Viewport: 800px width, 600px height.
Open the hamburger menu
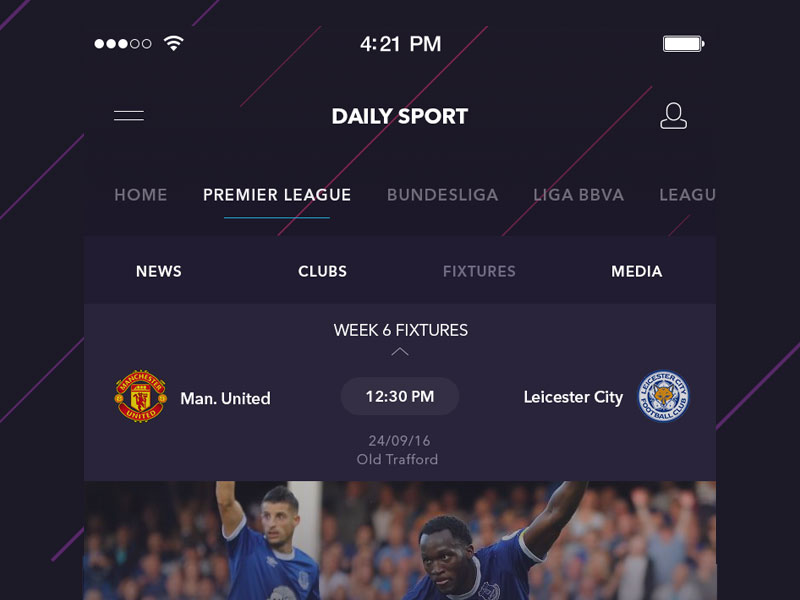tap(129, 116)
